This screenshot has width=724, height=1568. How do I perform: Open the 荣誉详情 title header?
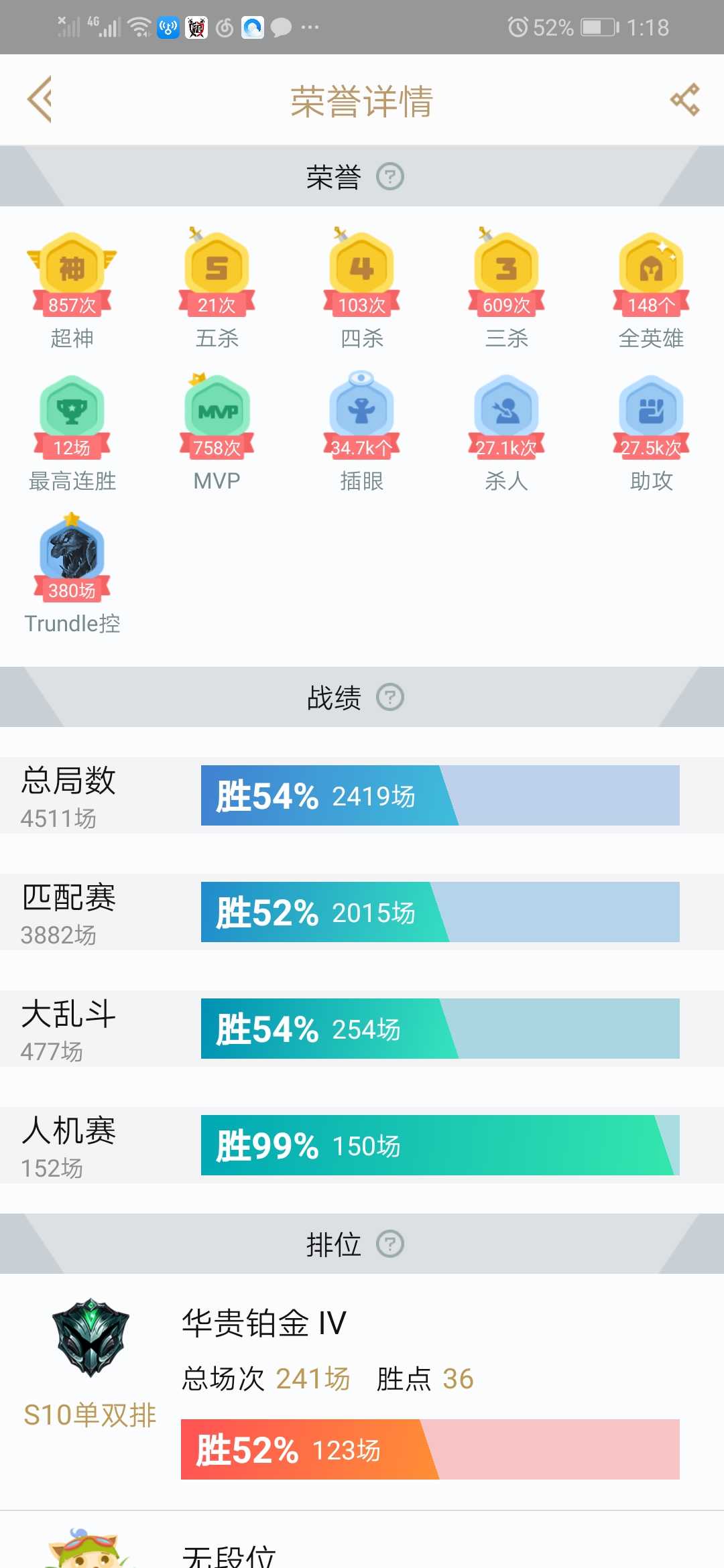pos(362,99)
